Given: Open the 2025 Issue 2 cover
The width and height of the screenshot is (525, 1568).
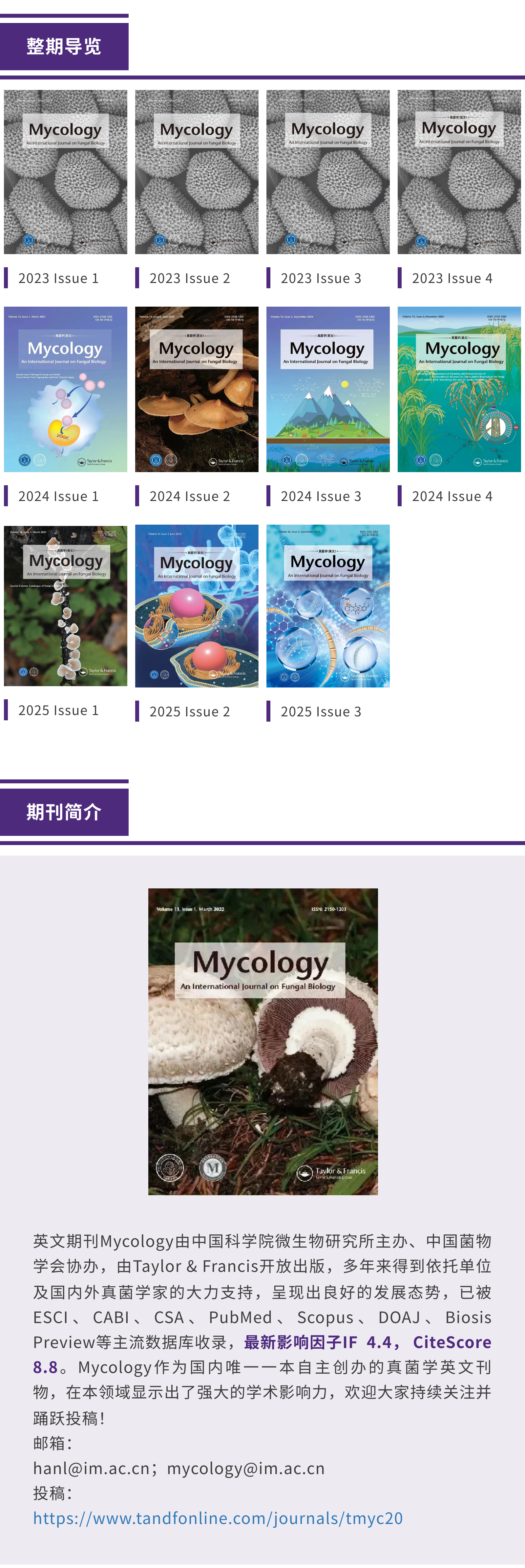Looking at the screenshot, I should pos(197,606).
